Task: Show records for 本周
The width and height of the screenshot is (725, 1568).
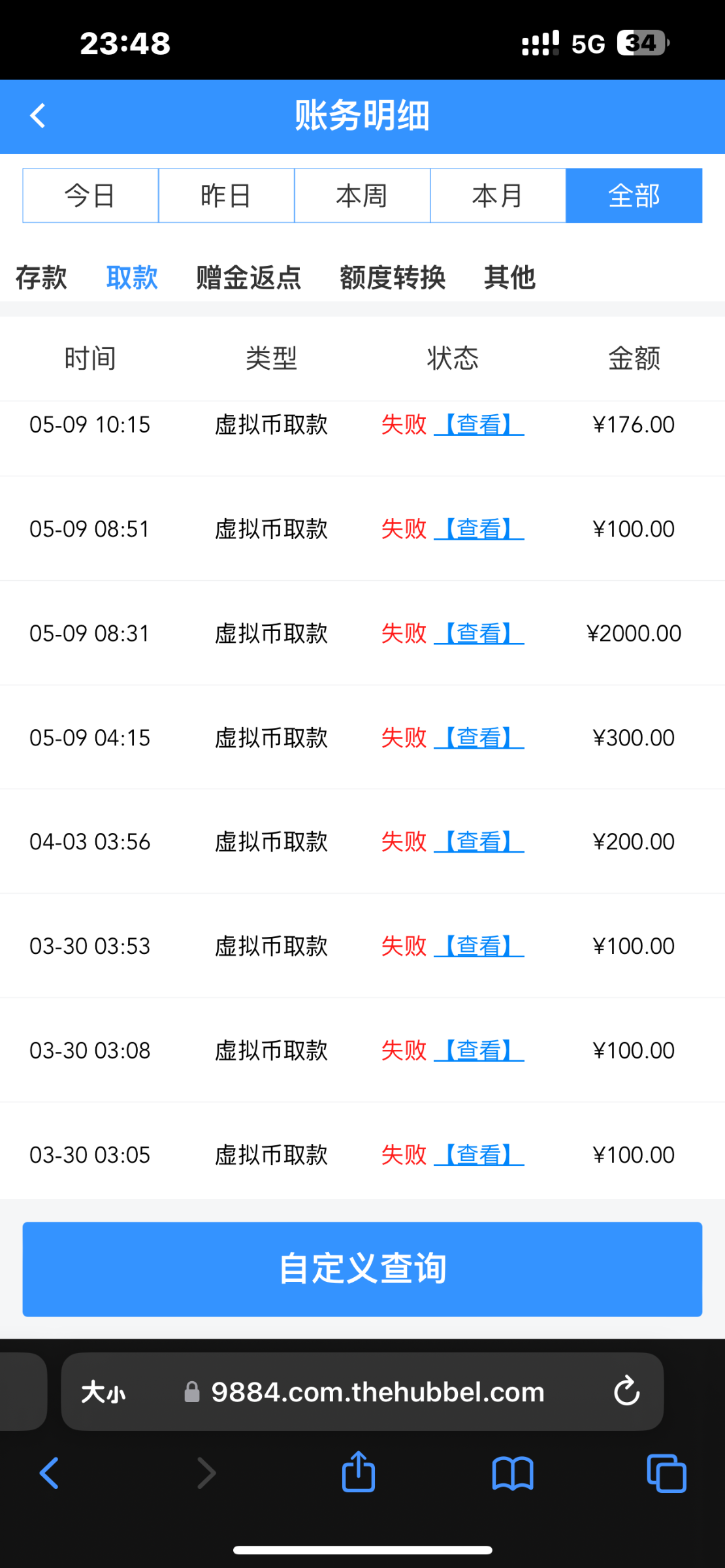Action: 362,195
